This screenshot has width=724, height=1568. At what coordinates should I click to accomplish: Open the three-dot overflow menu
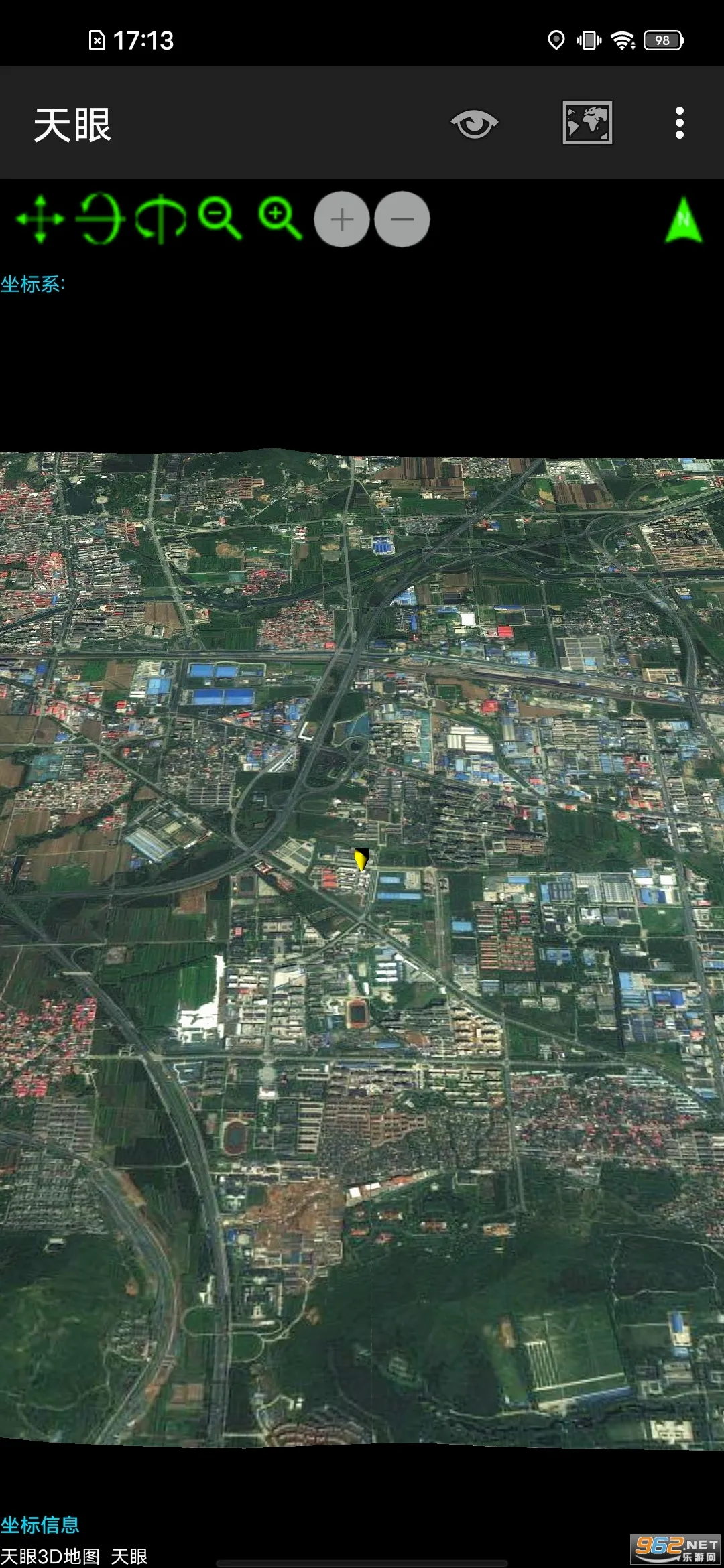(x=680, y=123)
